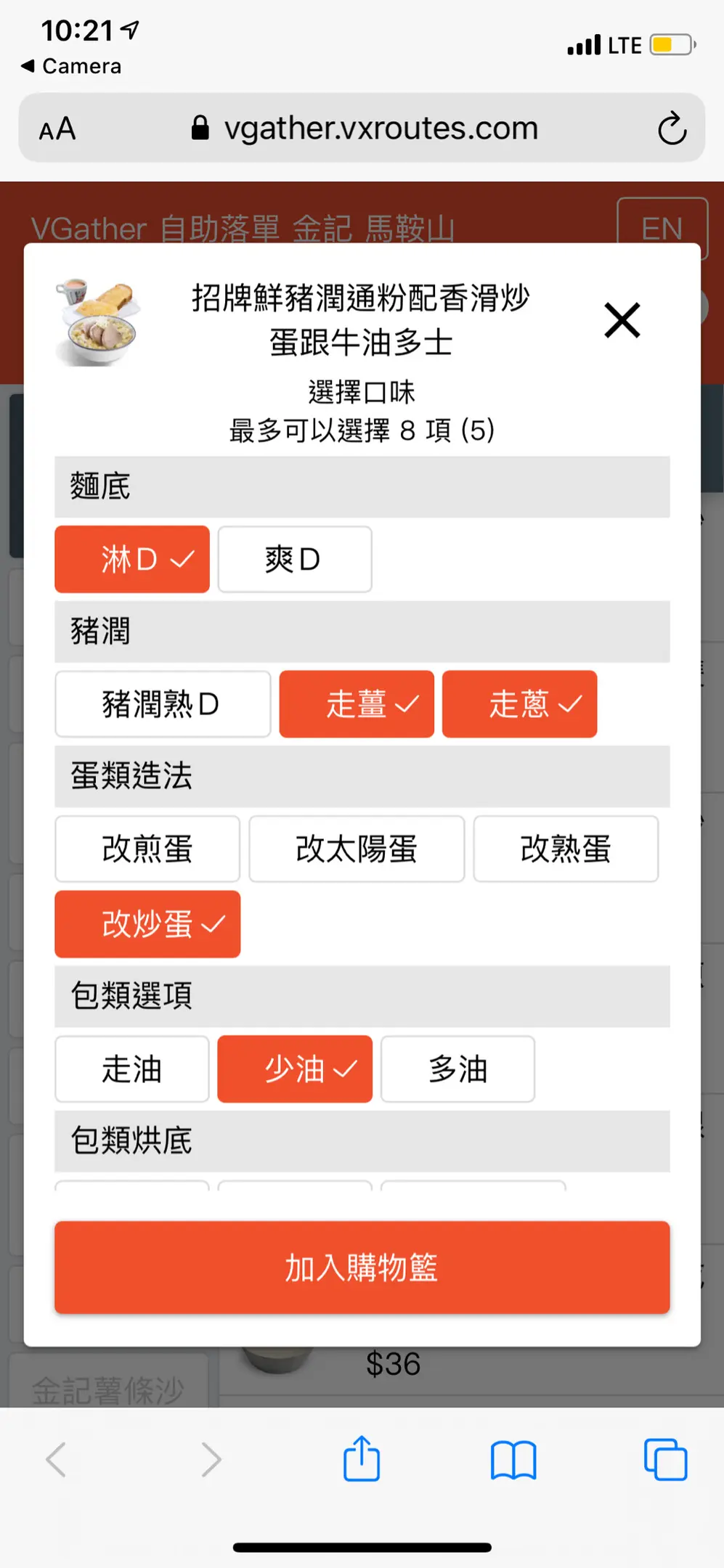
Task: Reload the page in Safari
Action: [x=672, y=128]
